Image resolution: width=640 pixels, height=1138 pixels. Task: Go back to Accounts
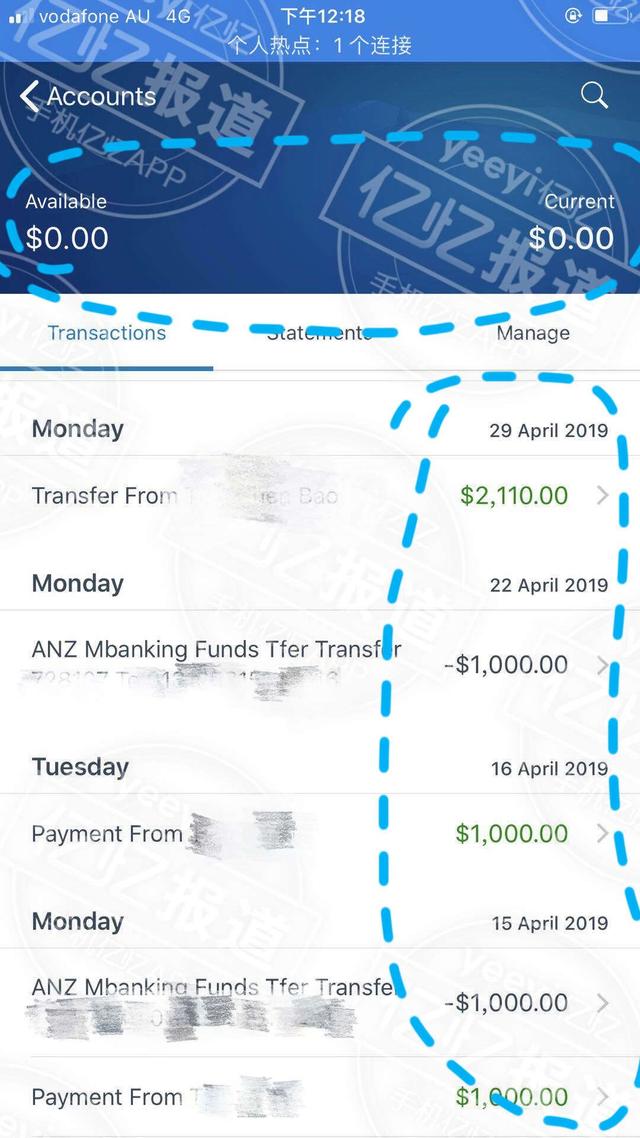coord(88,96)
